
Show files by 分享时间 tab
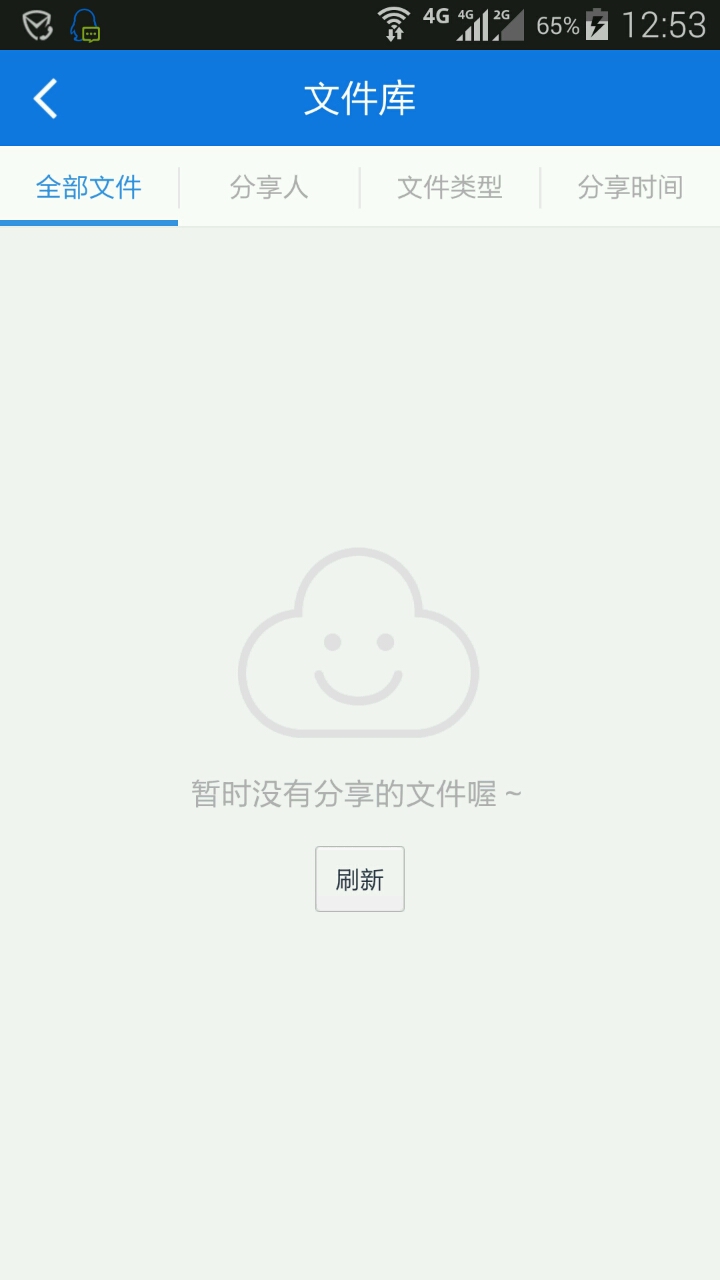[630, 187]
